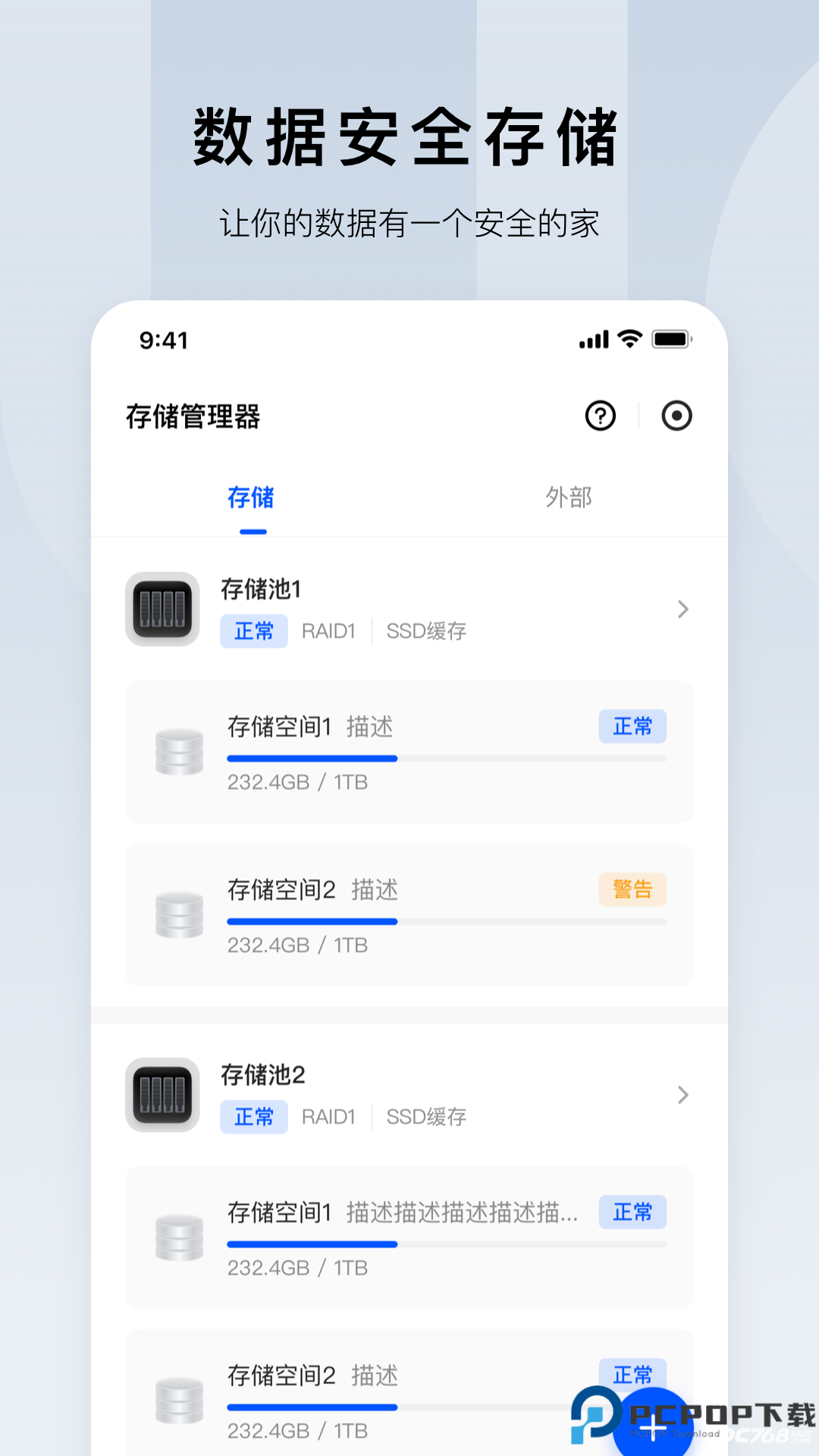Toggle the 正常 status badge on 存储池1

pyautogui.click(x=254, y=630)
